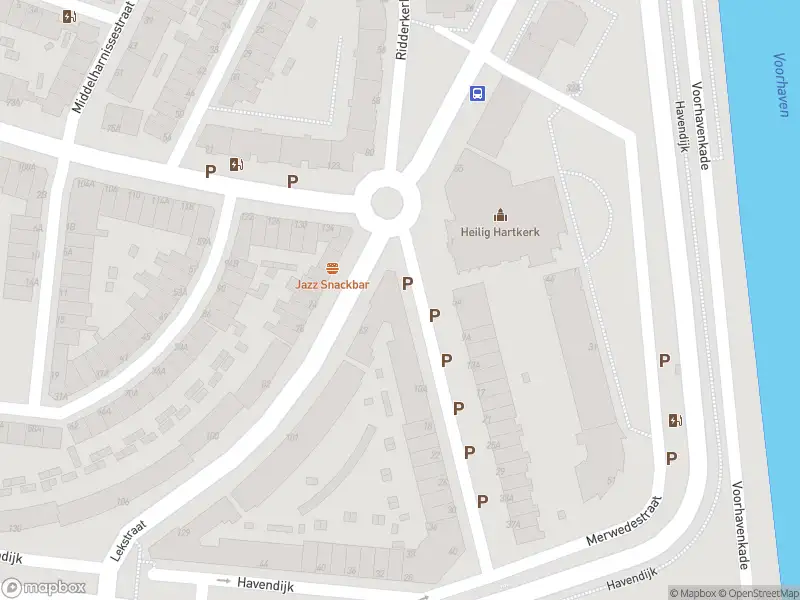This screenshot has height=600, width=800.
Task: Select the Jazz Snackbar marker
Action: [332, 268]
